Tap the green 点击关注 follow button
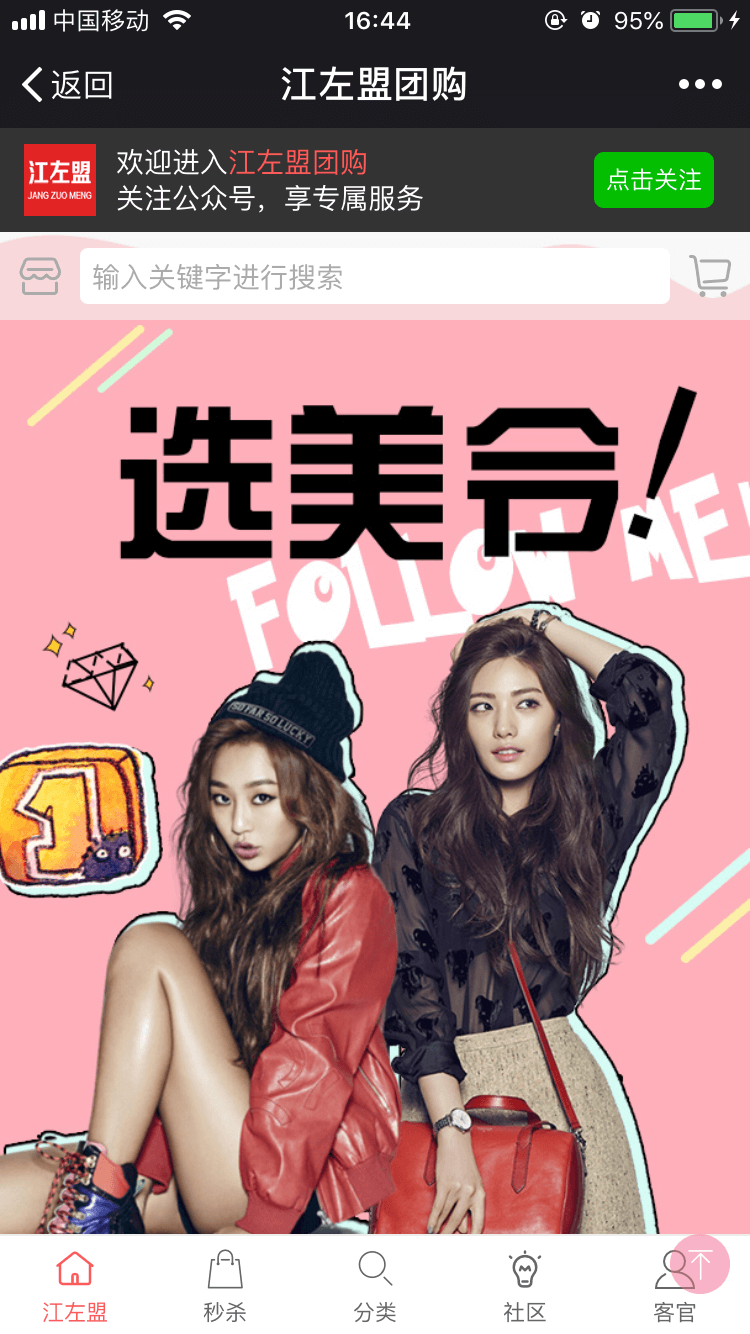The width and height of the screenshot is (750, 1334). 653,180
